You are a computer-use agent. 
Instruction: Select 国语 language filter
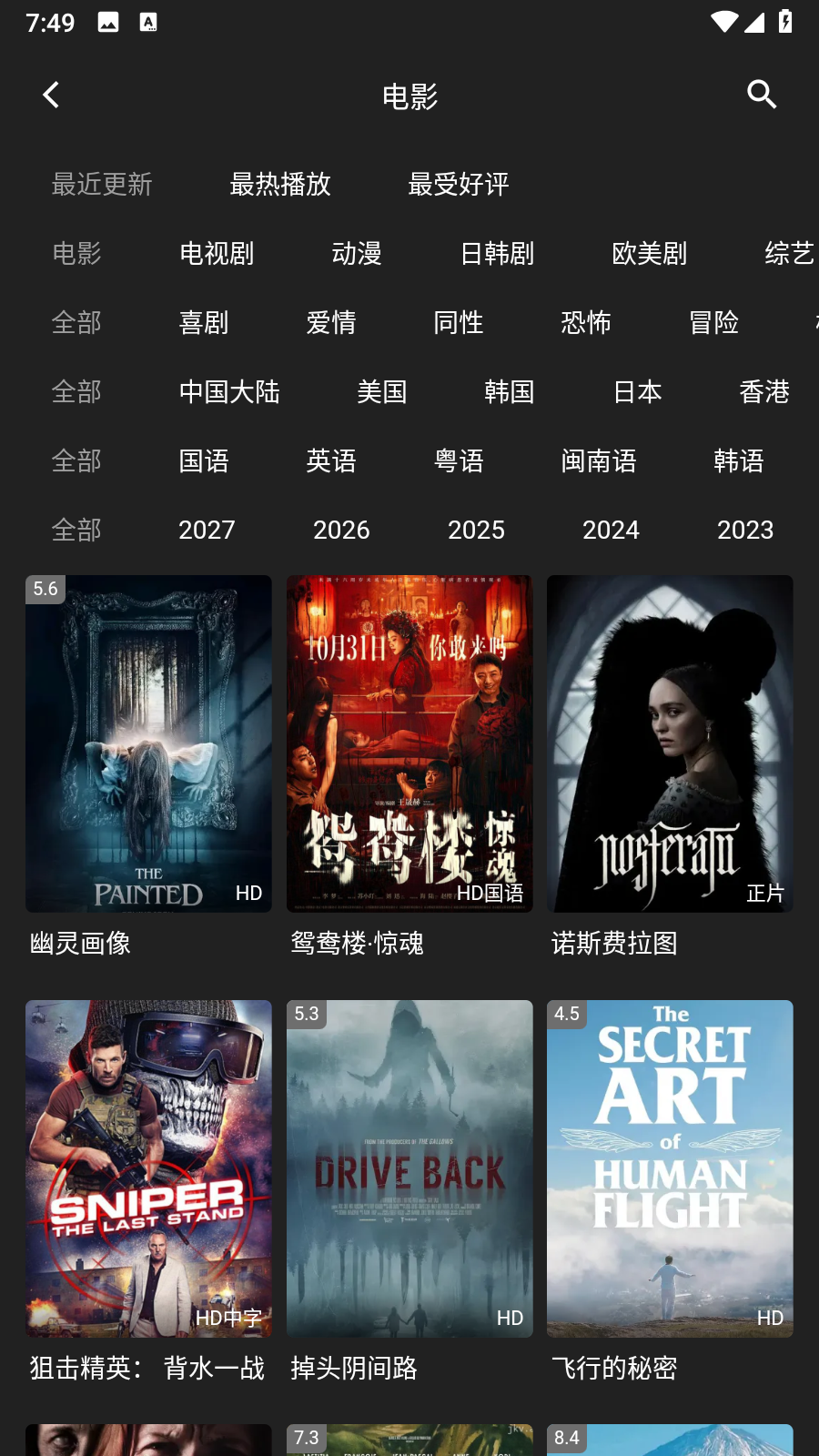click(204, 460)
